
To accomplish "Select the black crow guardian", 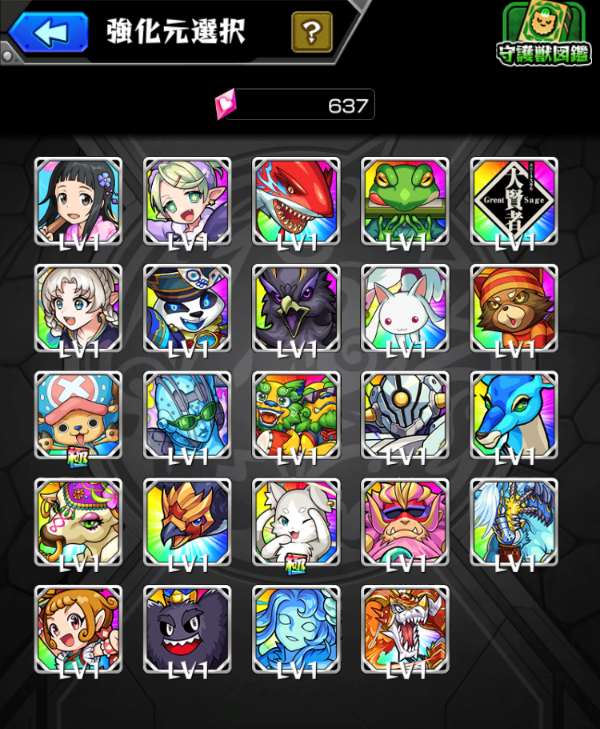I will point(296,308).
